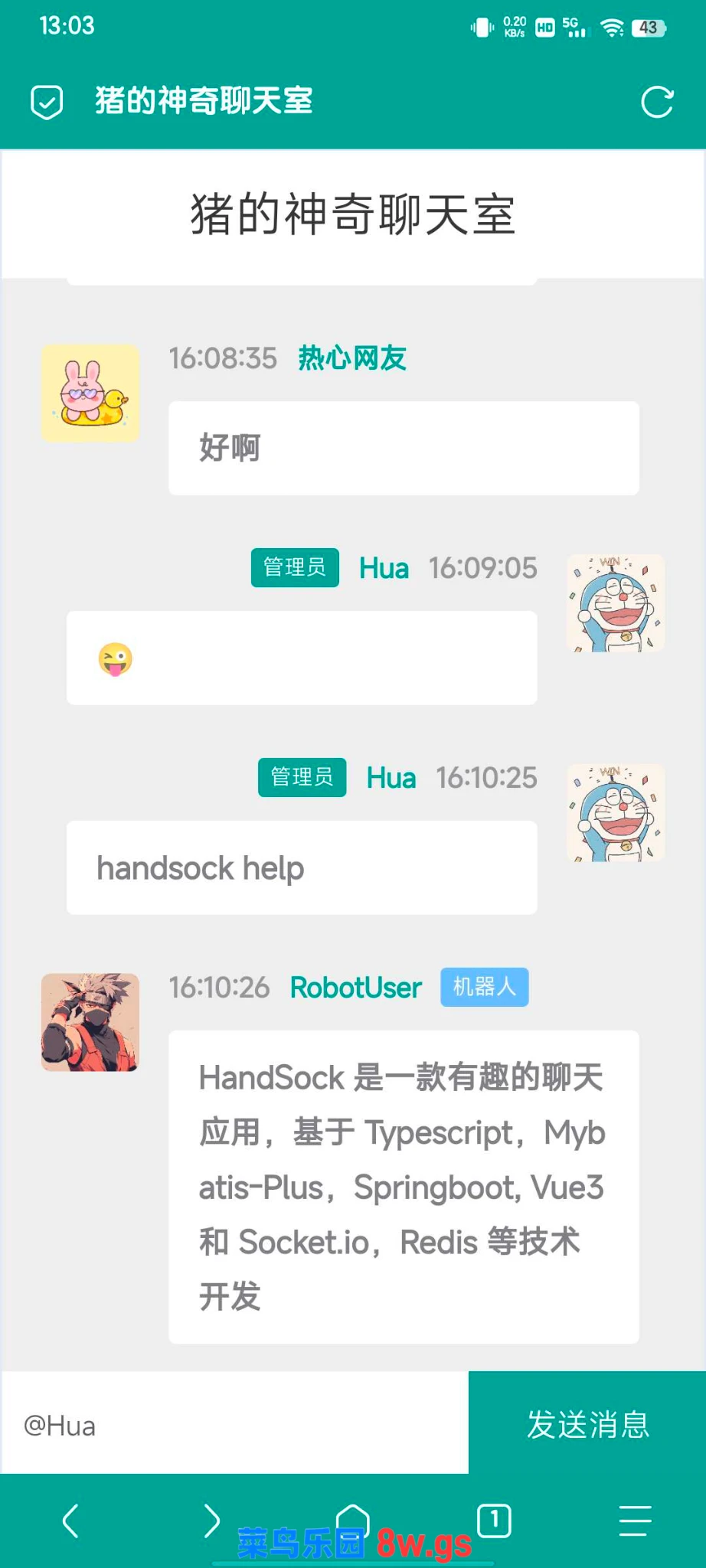
Task: Tap RobotUser's avatar
Action: click(90, 1022)
